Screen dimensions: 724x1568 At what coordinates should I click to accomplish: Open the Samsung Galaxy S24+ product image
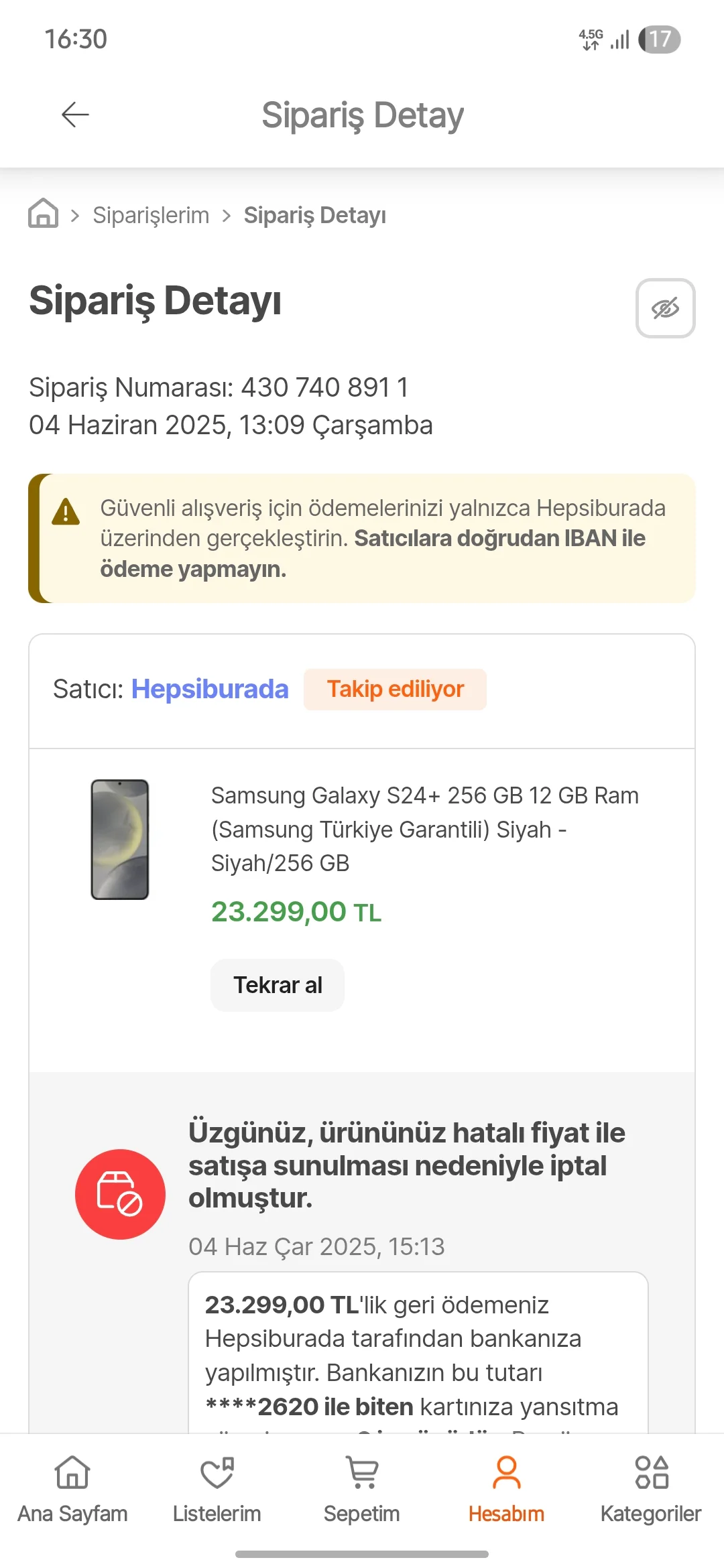click(120, 839)
